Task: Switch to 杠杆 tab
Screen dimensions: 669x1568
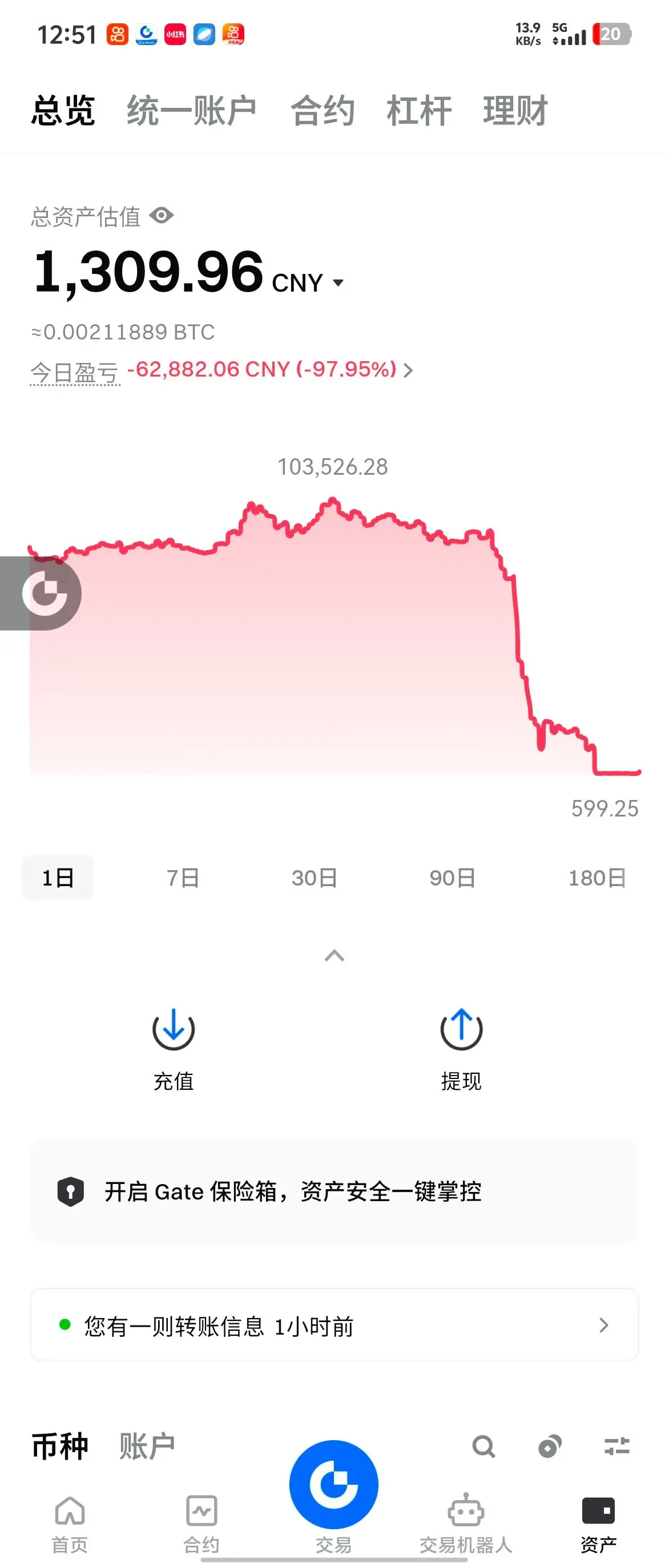Action: (419, 111)
